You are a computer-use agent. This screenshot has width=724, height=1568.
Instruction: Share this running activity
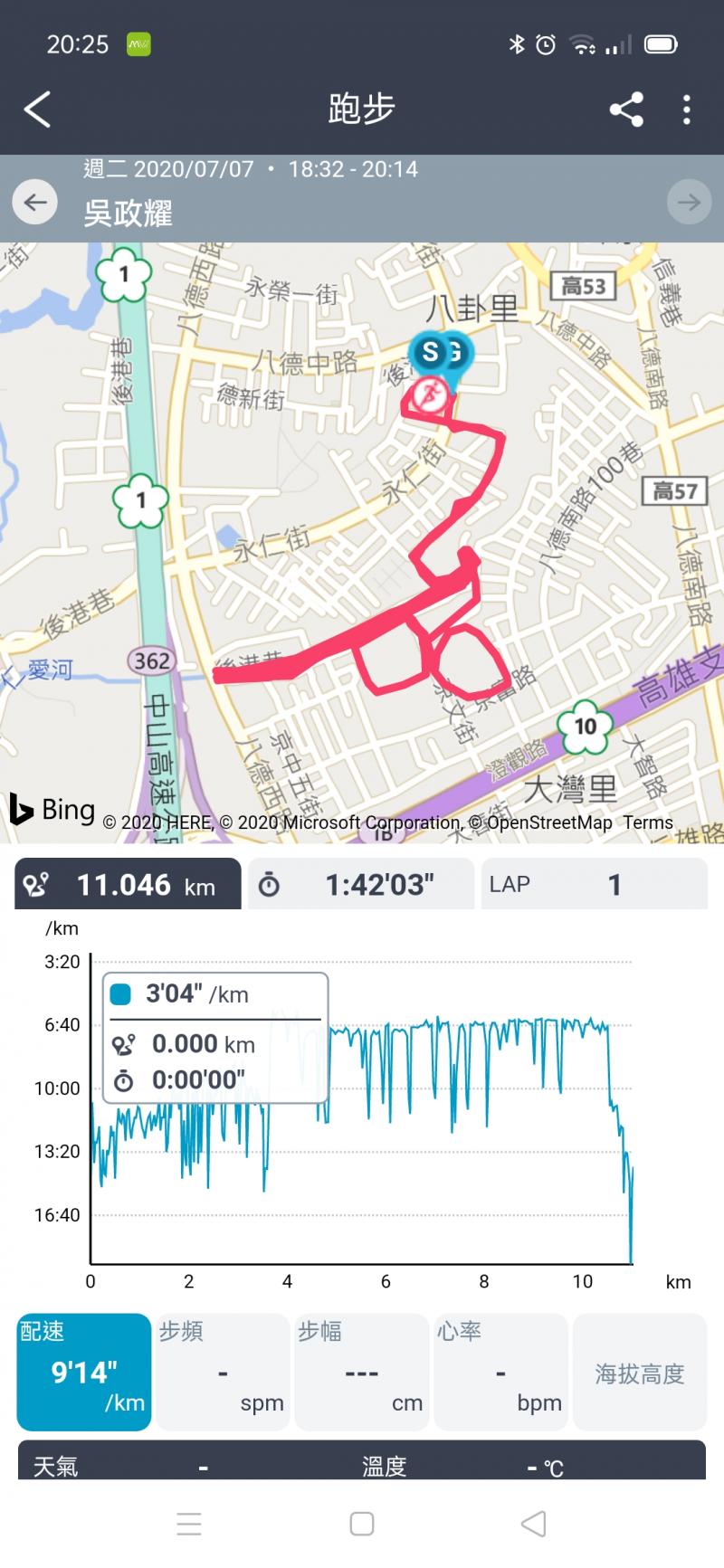pos(626,110)
